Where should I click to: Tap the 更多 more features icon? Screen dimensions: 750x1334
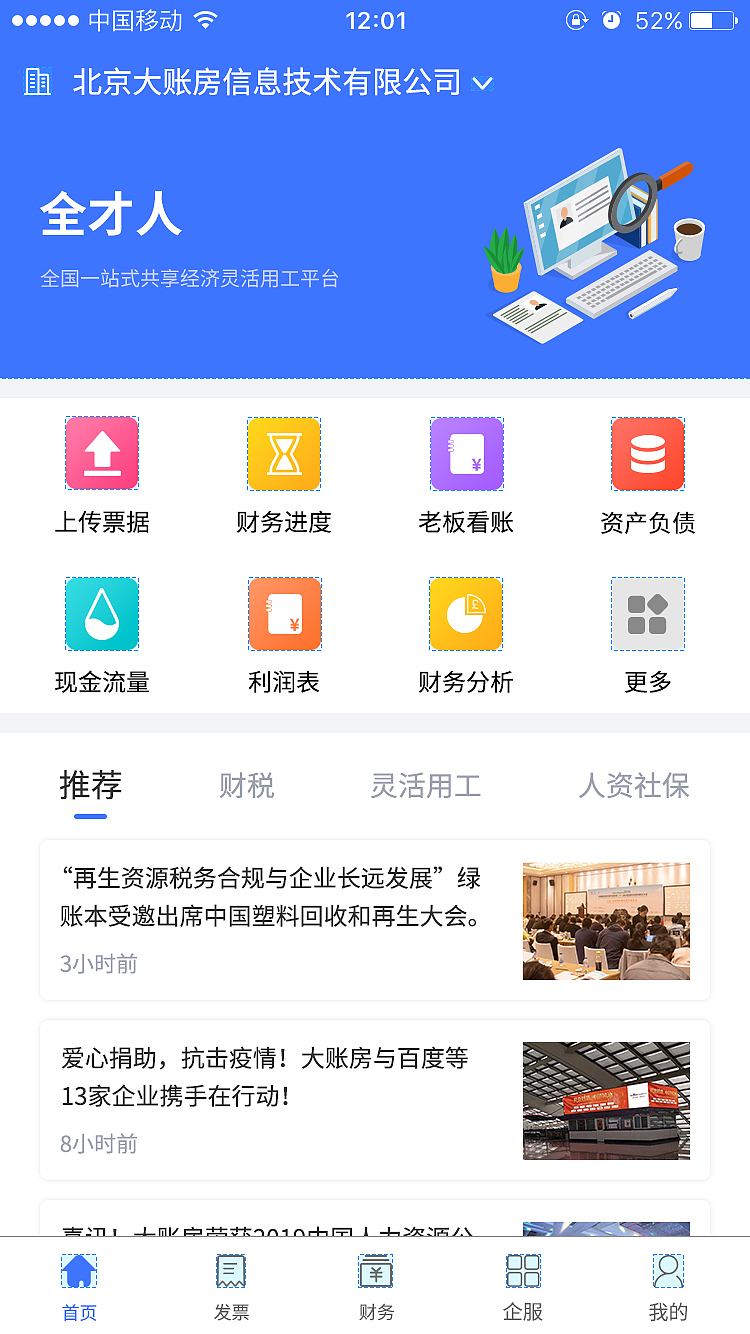(648, 613)
